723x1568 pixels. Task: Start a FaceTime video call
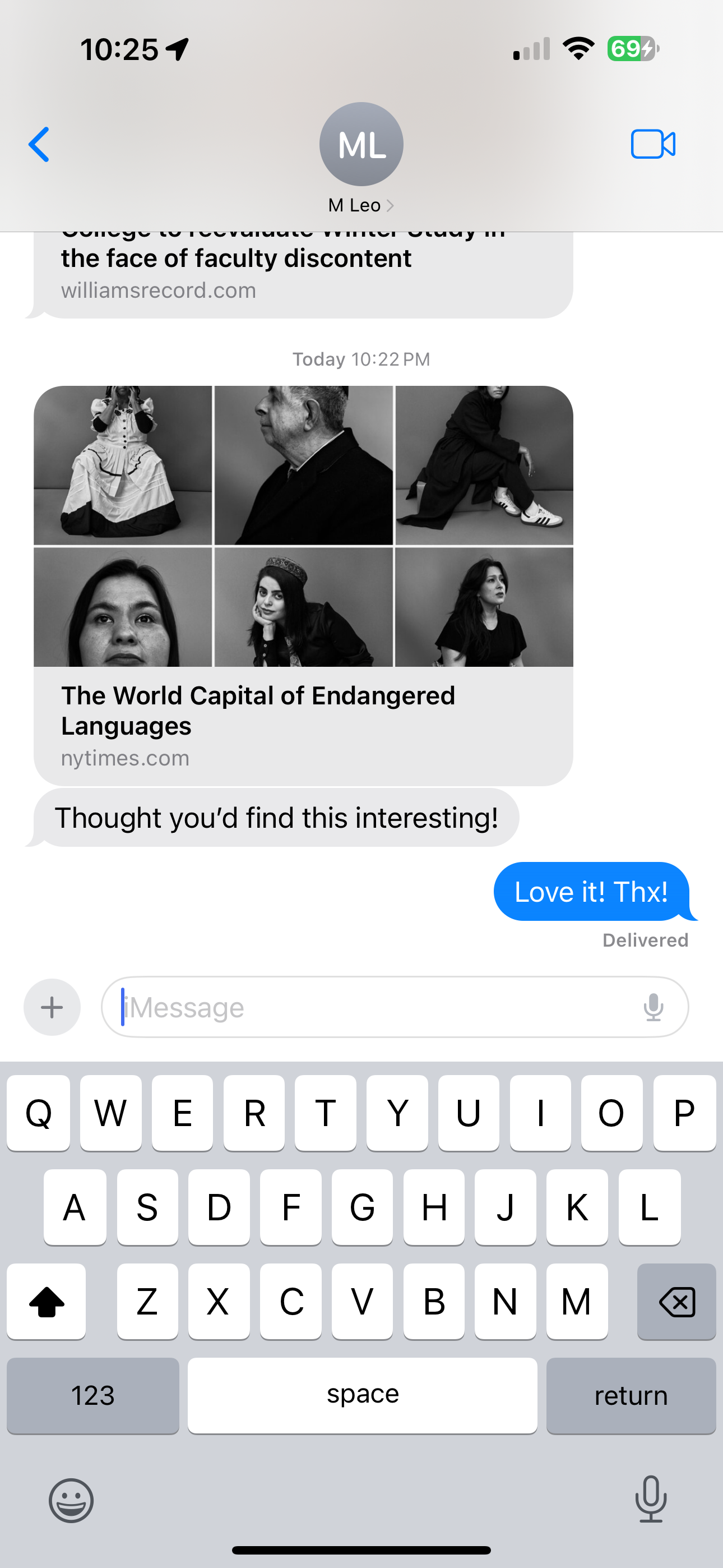click(x=652, y=145)
